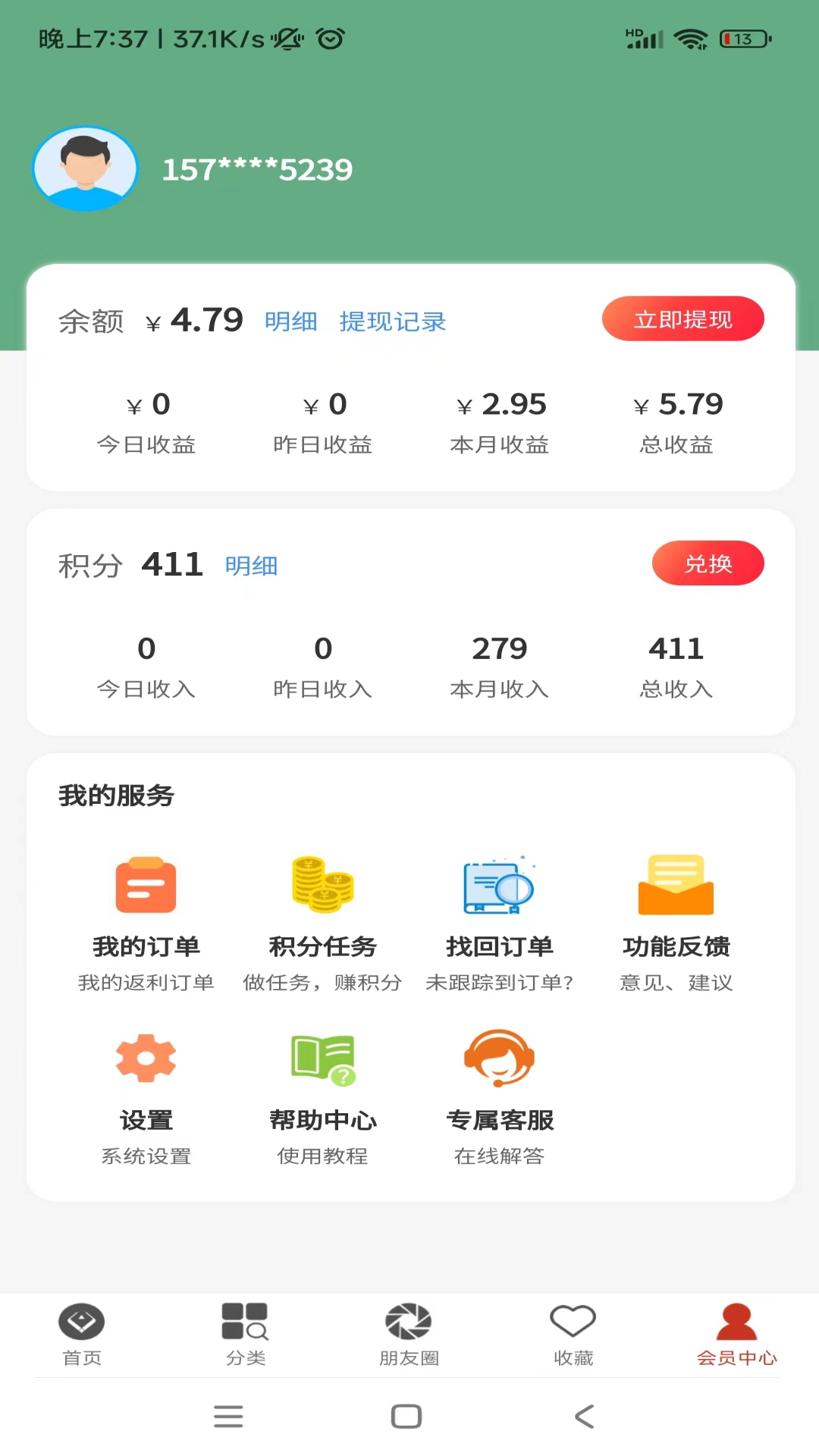Contact 专属客服 customer service
The height and width of the screenshot is (1456, 819).
(499, 1096)
